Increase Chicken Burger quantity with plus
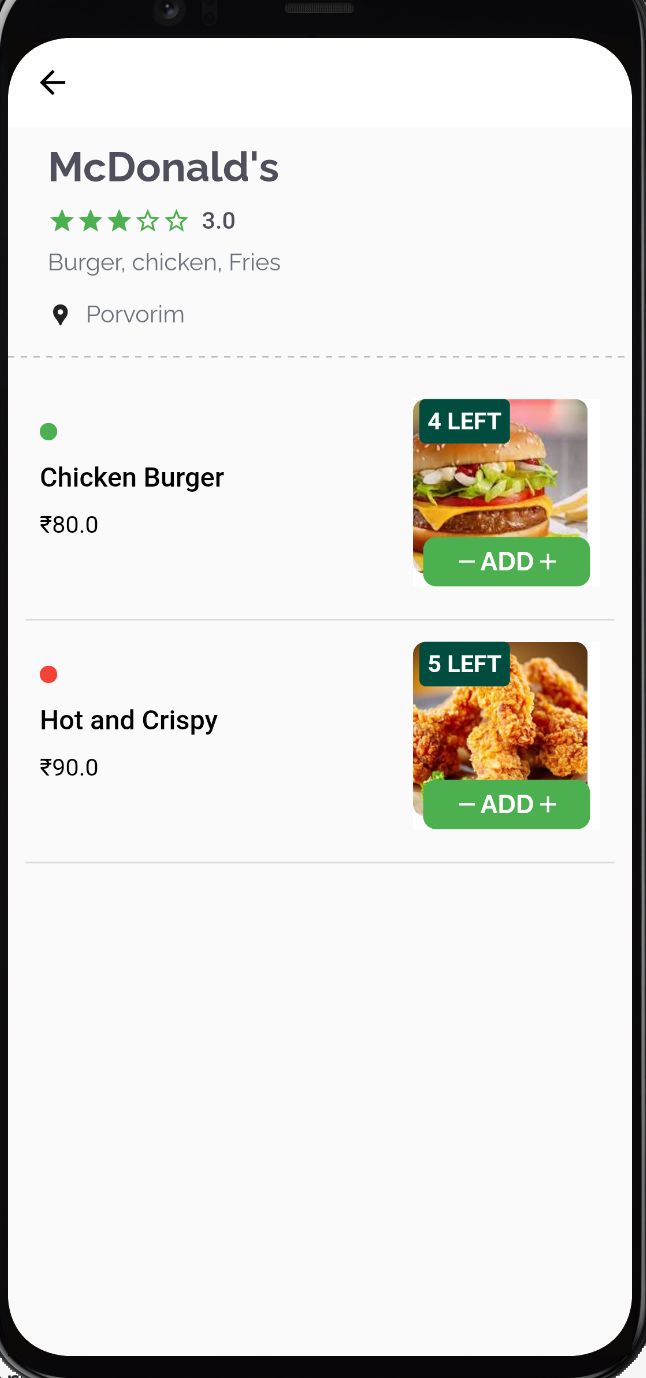Viewport: 646px width, 1378px height. pos(547,562)
